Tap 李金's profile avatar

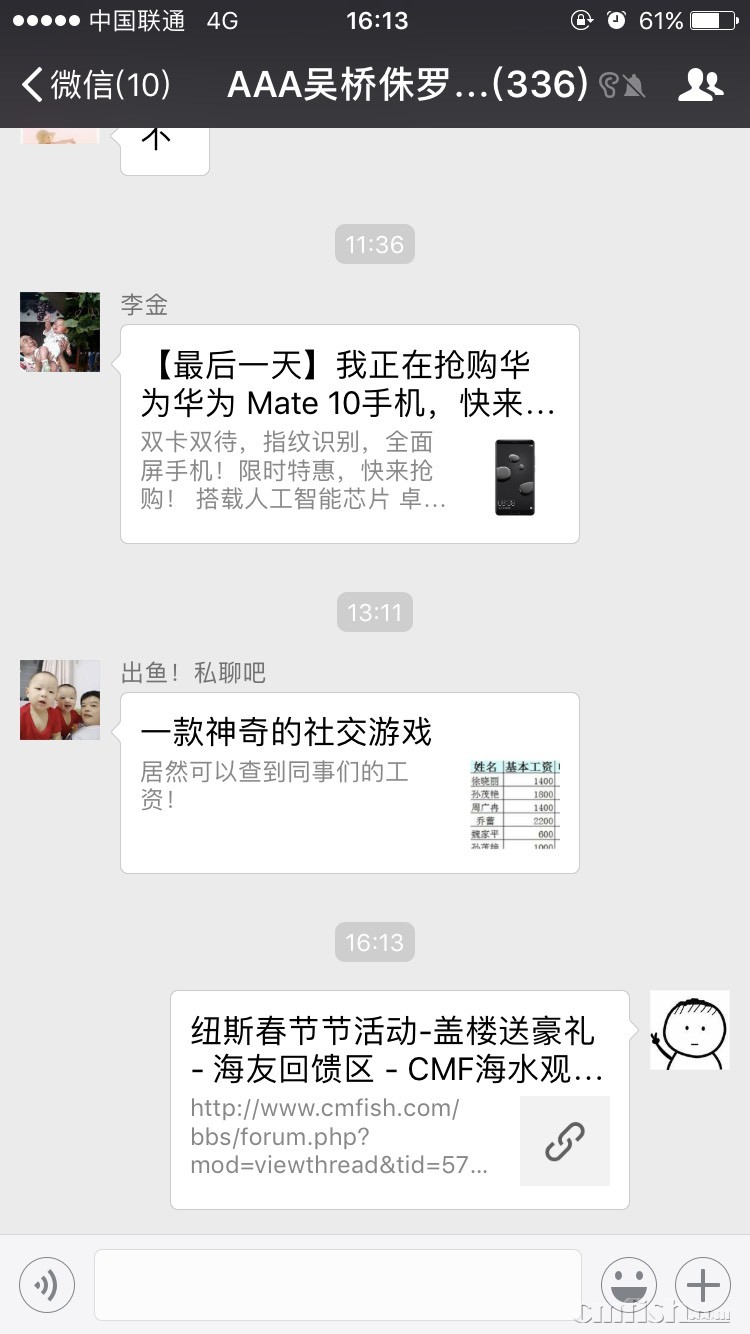[60, 332]
